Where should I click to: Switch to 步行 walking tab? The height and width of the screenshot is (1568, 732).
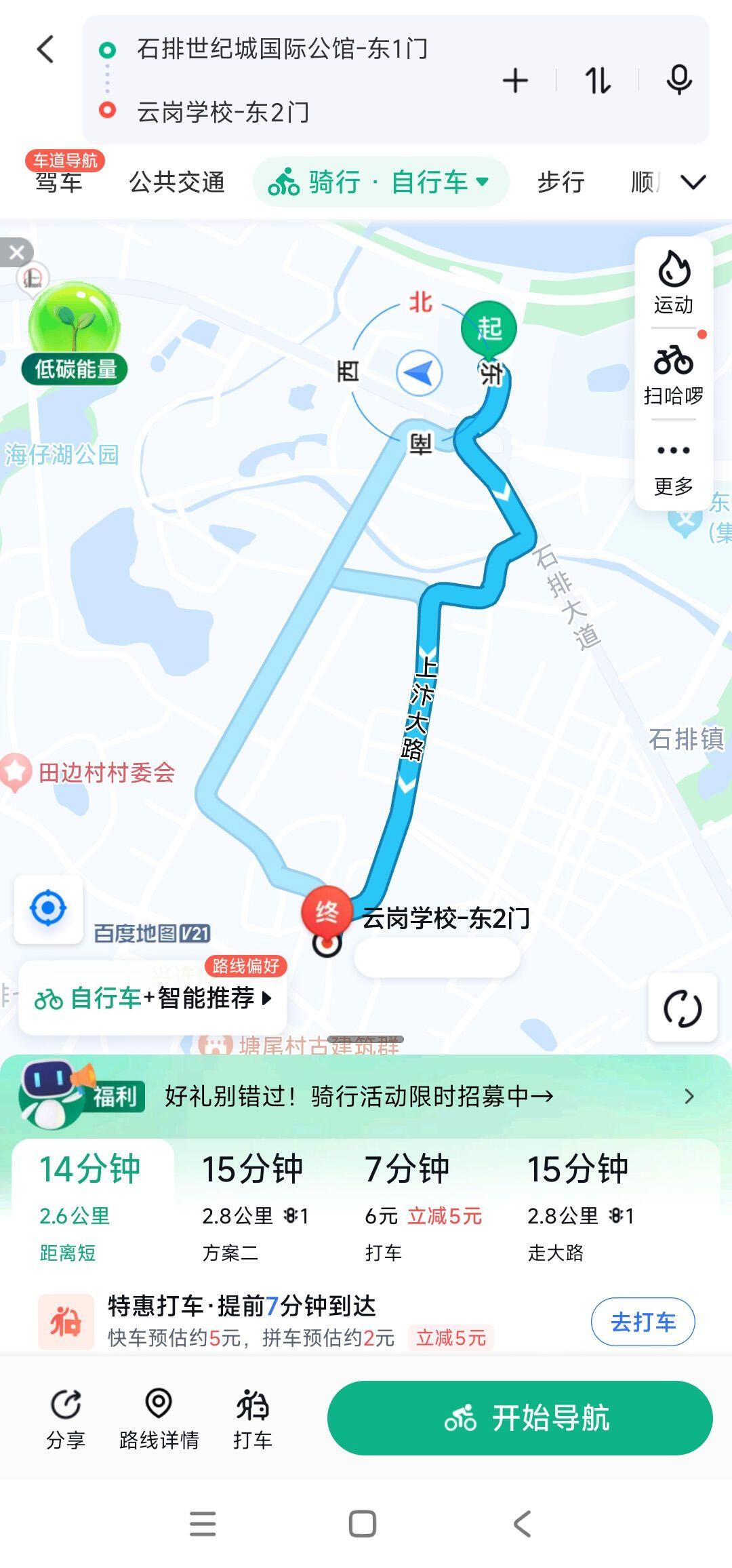pos(561,182)
